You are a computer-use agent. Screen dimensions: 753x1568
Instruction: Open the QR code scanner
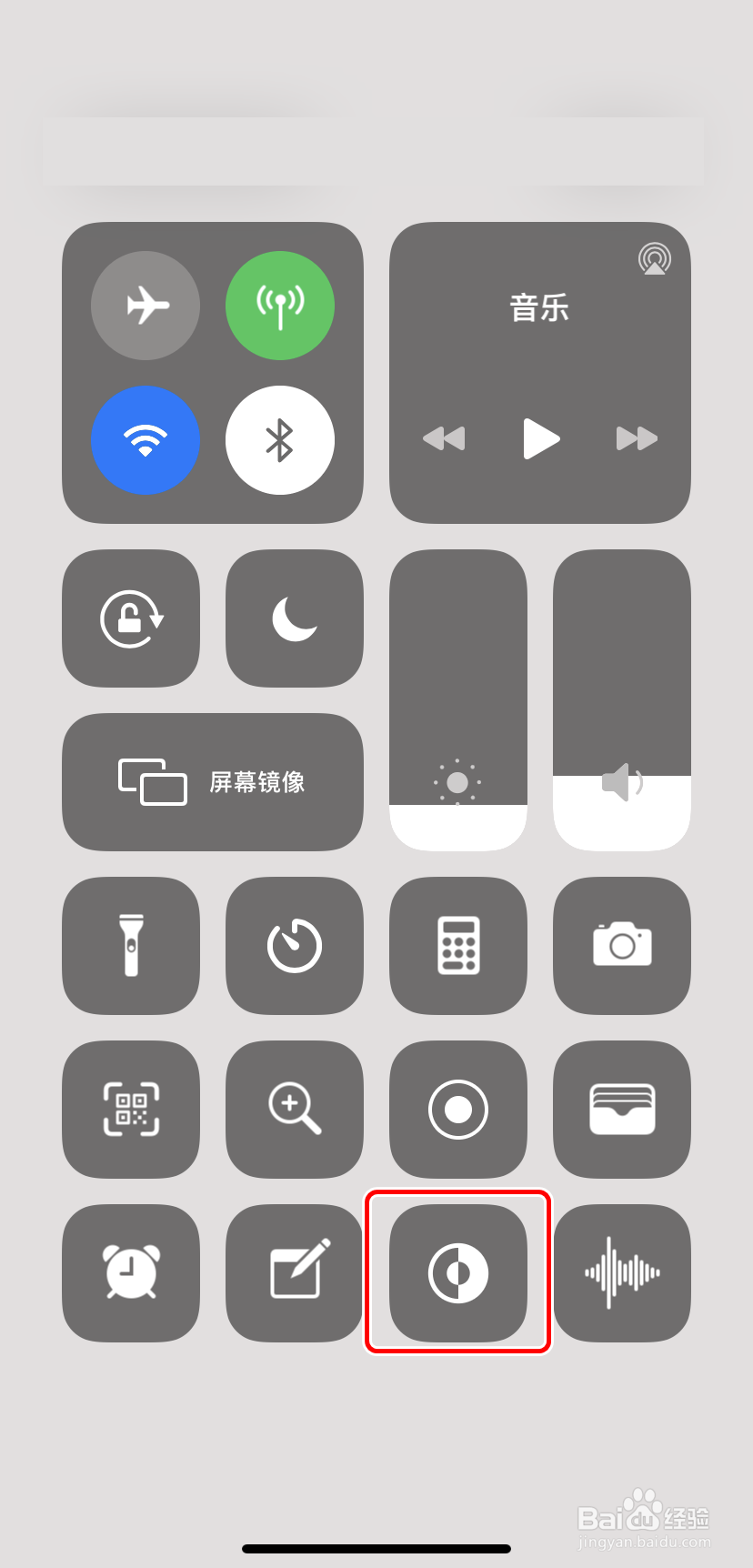coord(130,1109)
